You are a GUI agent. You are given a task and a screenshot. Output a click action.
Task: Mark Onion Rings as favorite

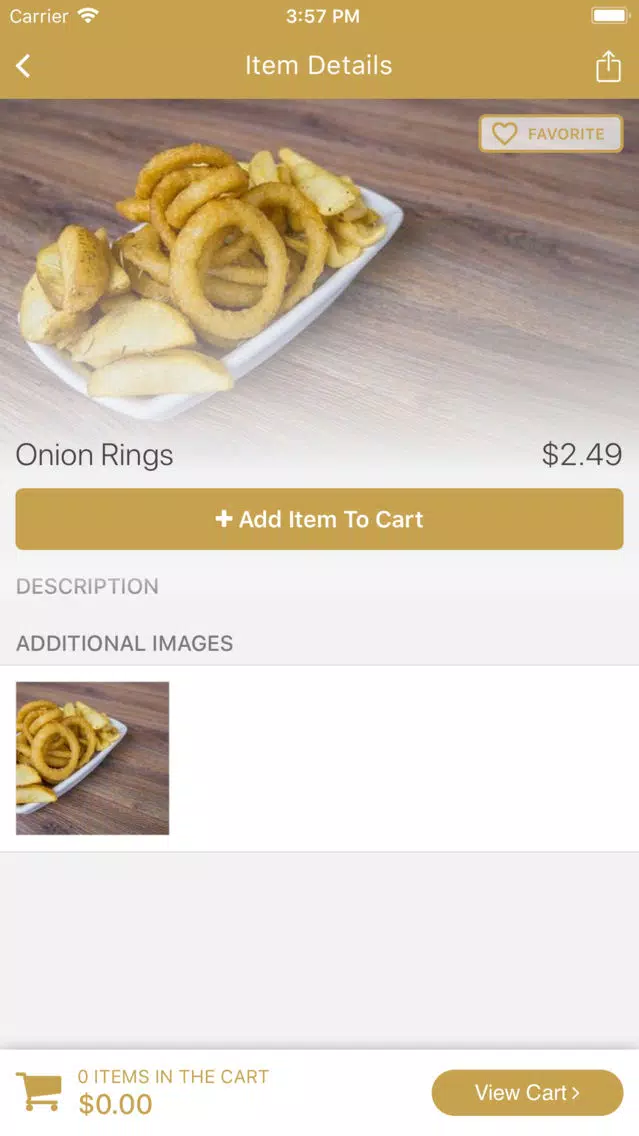click(x=551, y=134)
